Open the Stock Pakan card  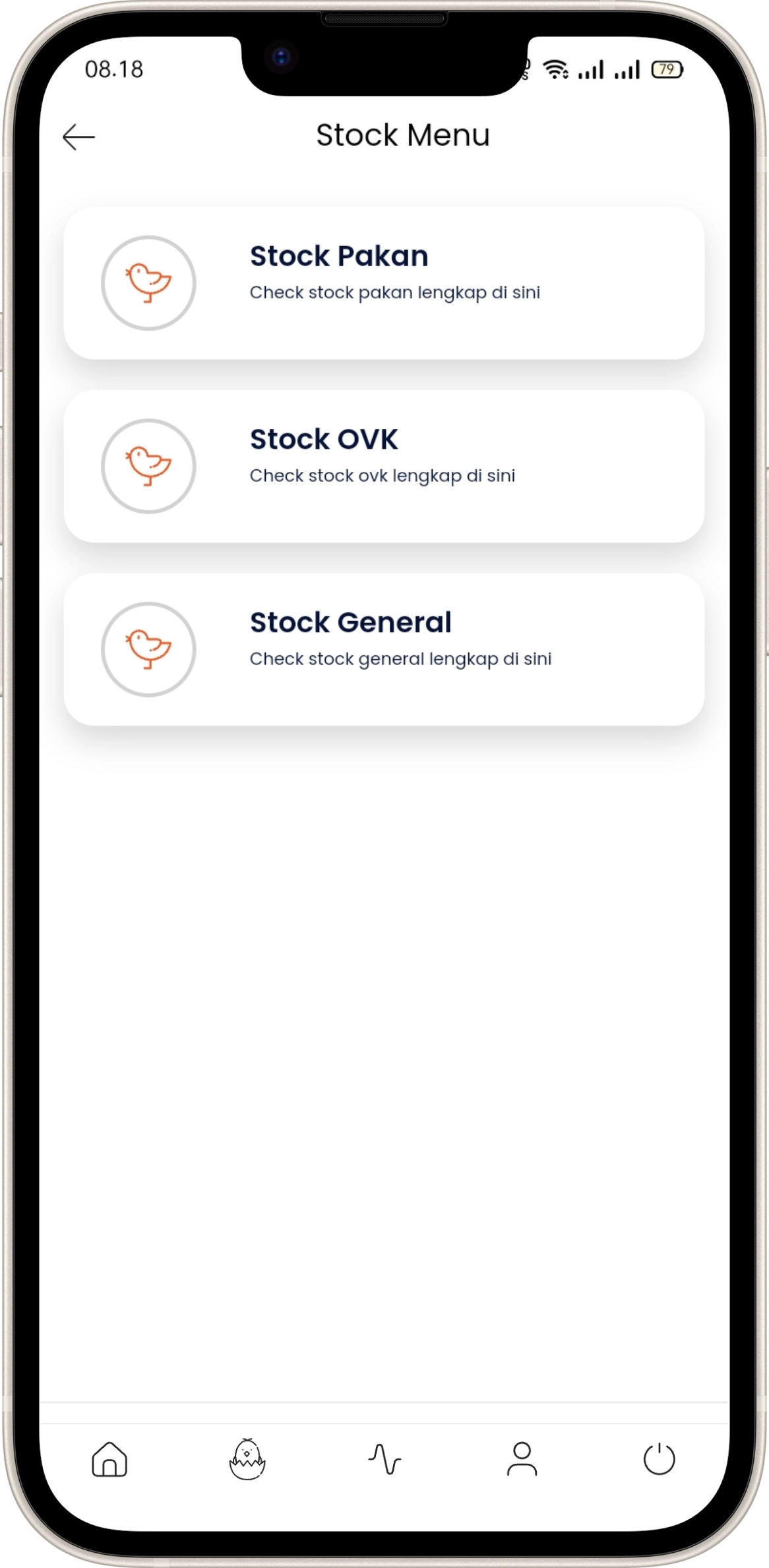pos(384,283)
